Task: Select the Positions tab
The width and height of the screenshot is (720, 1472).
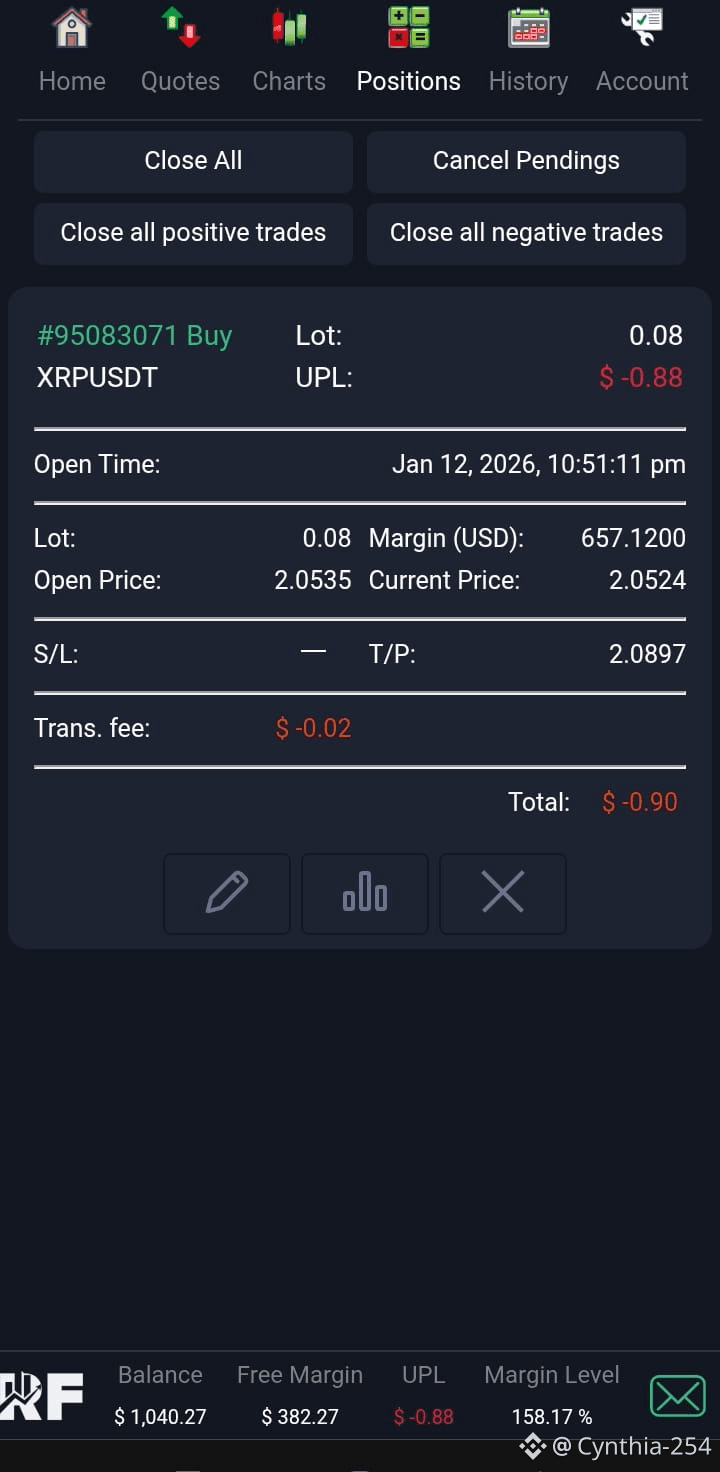Action: (x=408, y=52)
